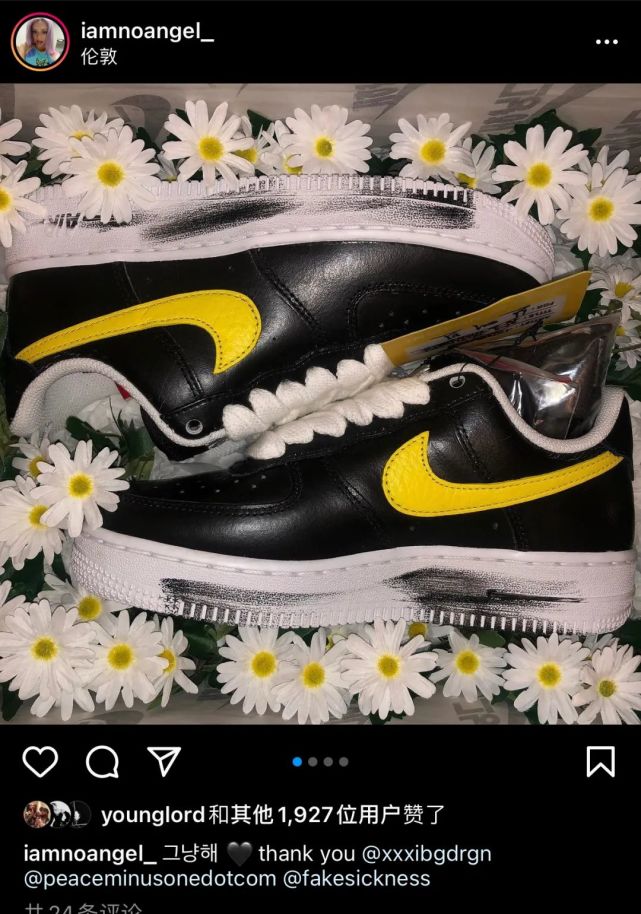
Task: Save the post with the bookmark icon
Action: click(x=600, y=762)
